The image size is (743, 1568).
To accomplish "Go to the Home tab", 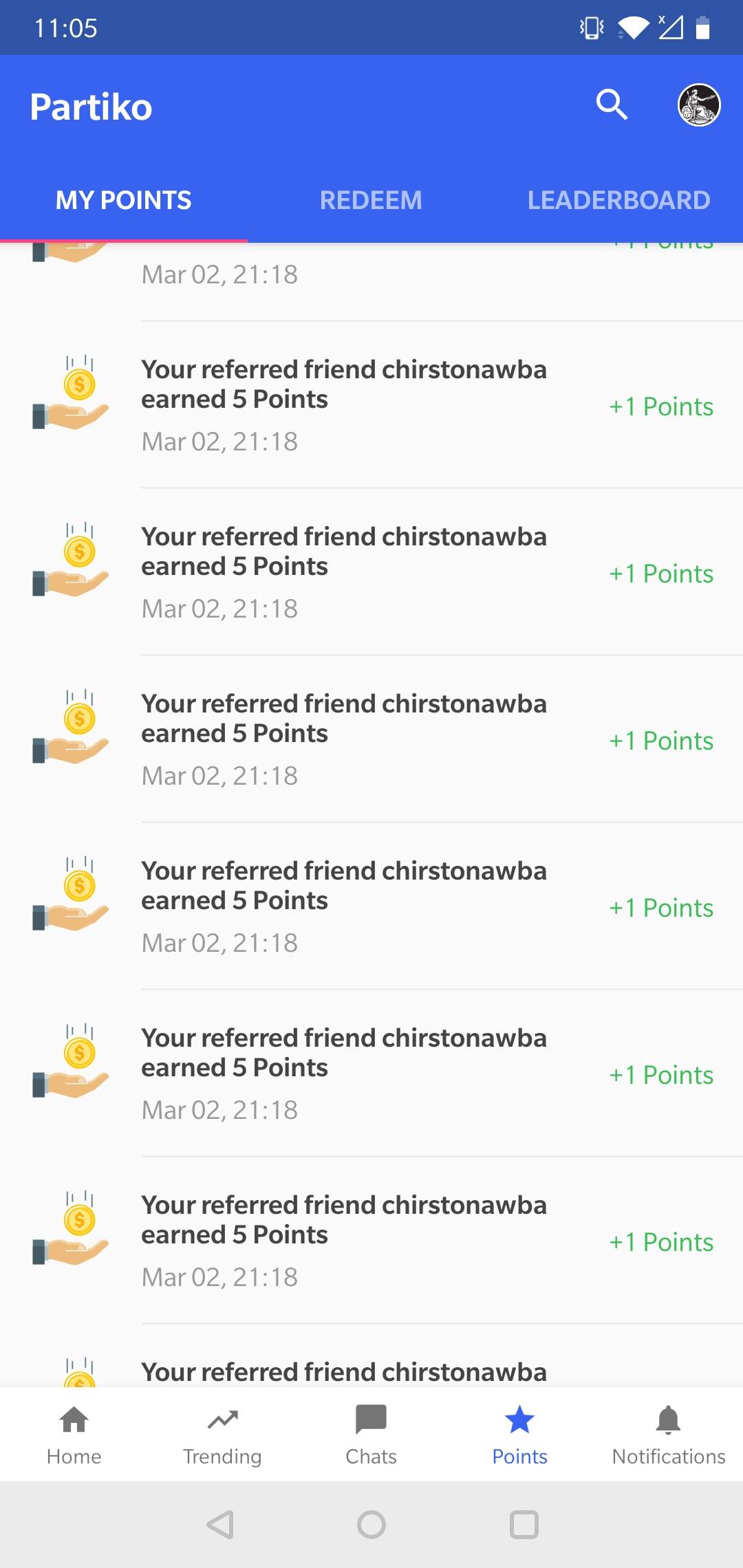I will coord(74,1434).
